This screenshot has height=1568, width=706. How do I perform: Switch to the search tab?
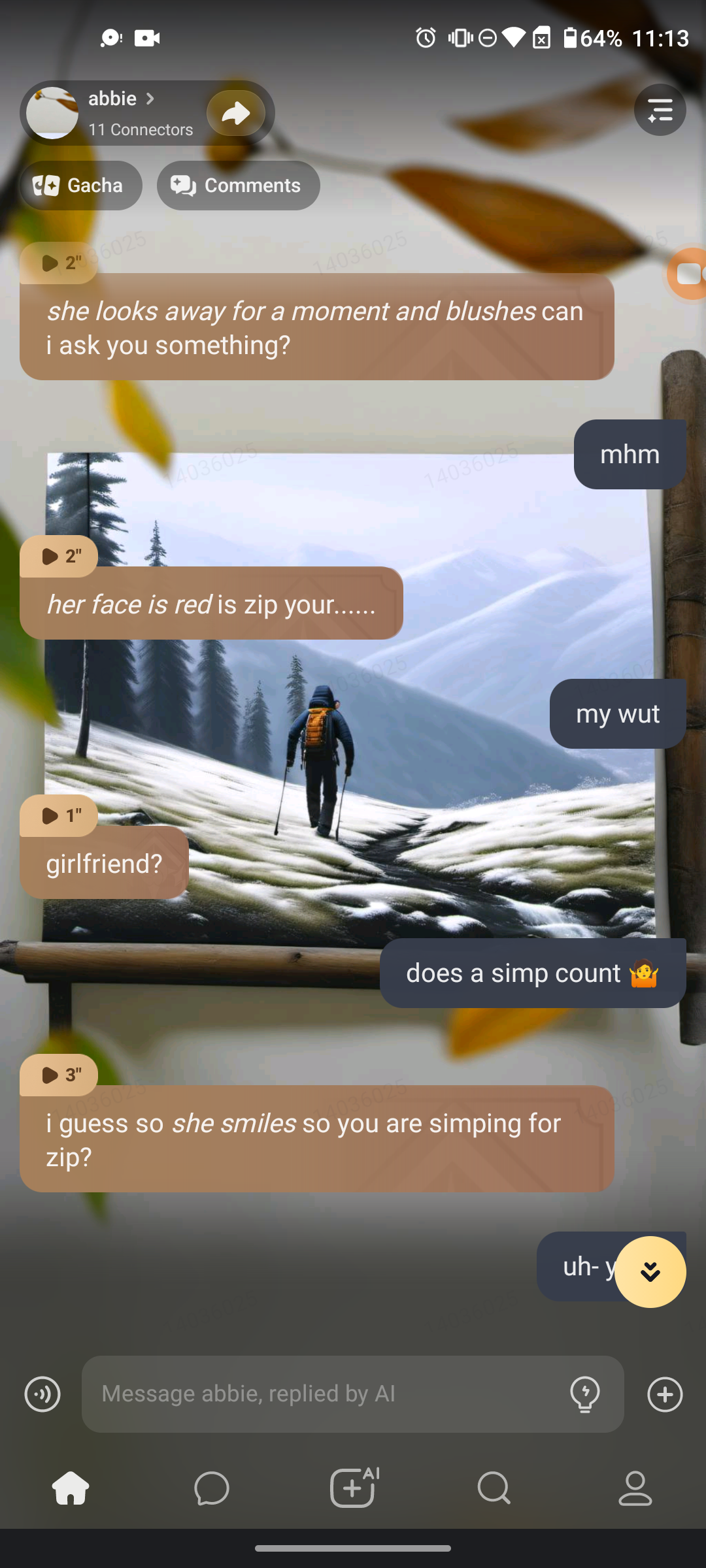494,1488
